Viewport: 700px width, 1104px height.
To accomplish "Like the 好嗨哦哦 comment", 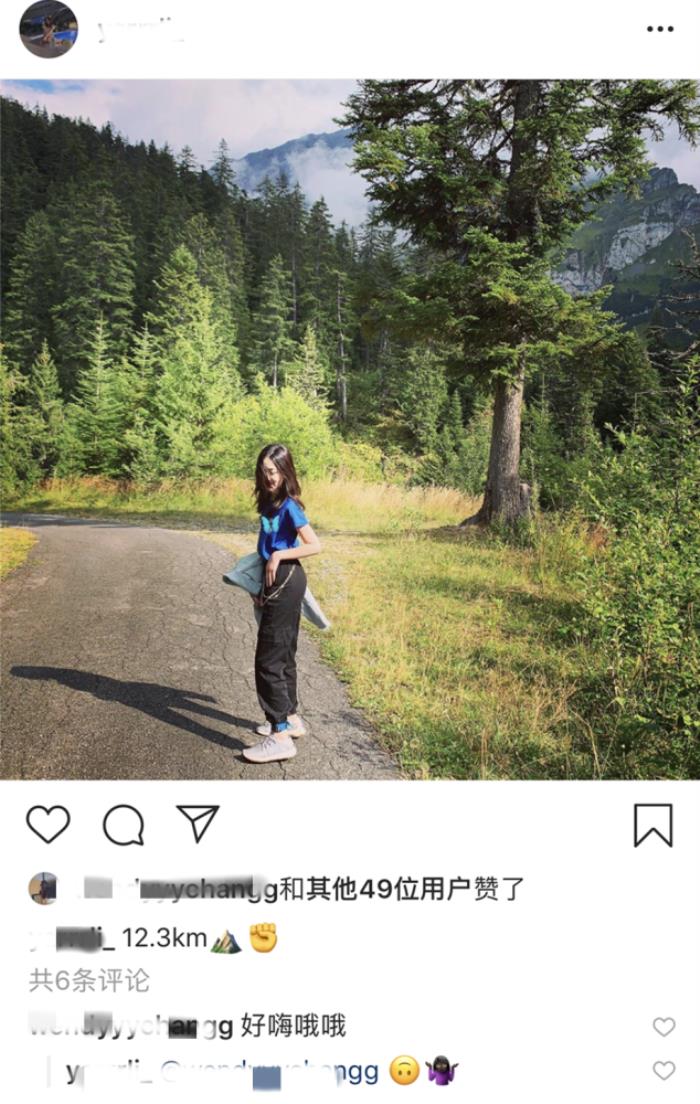I will [663, 1026].
